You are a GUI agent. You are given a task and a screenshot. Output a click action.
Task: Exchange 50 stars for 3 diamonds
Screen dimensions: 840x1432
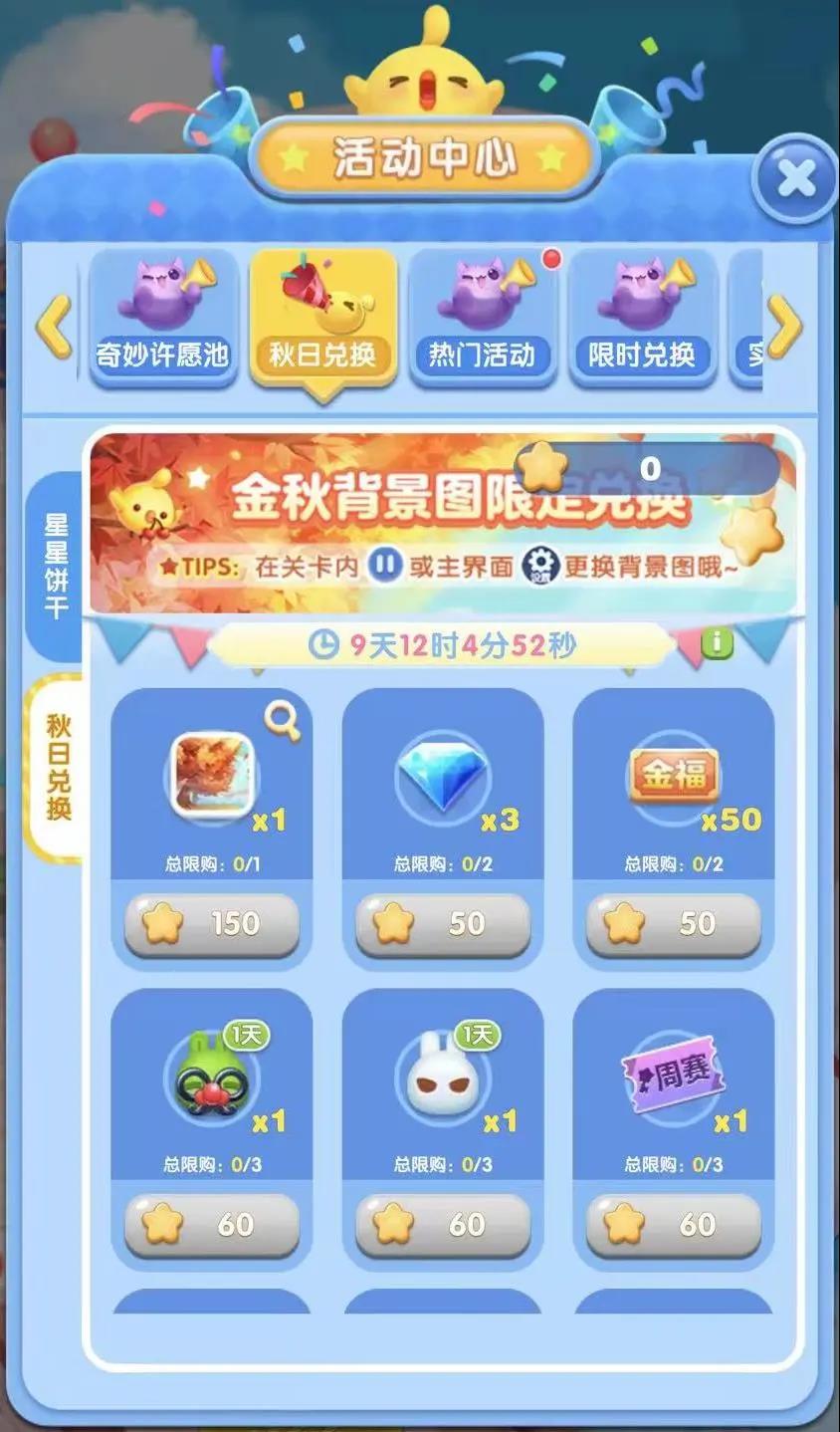[x=443, y=924]
